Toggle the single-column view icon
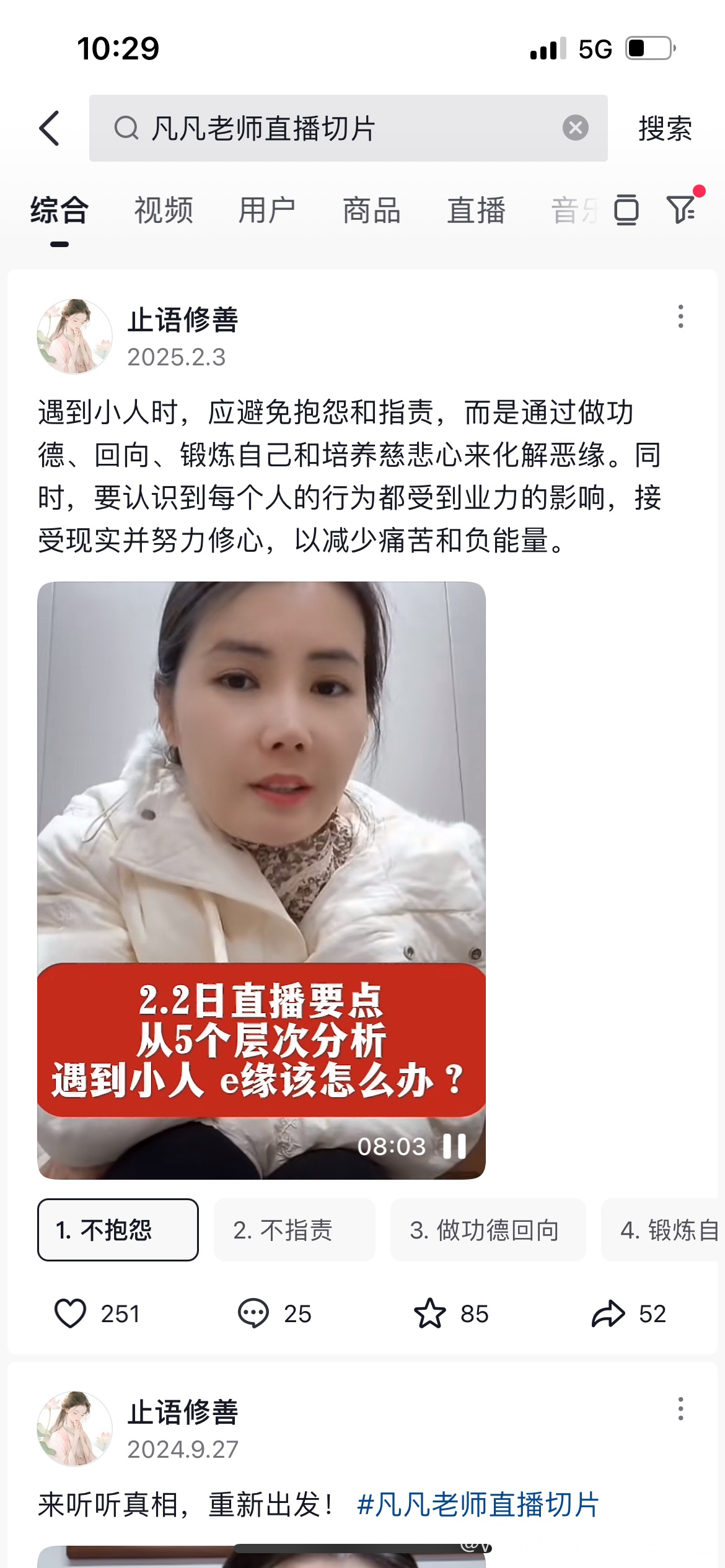This screenshot has width=725, height=1568. (x=626, y=209)
